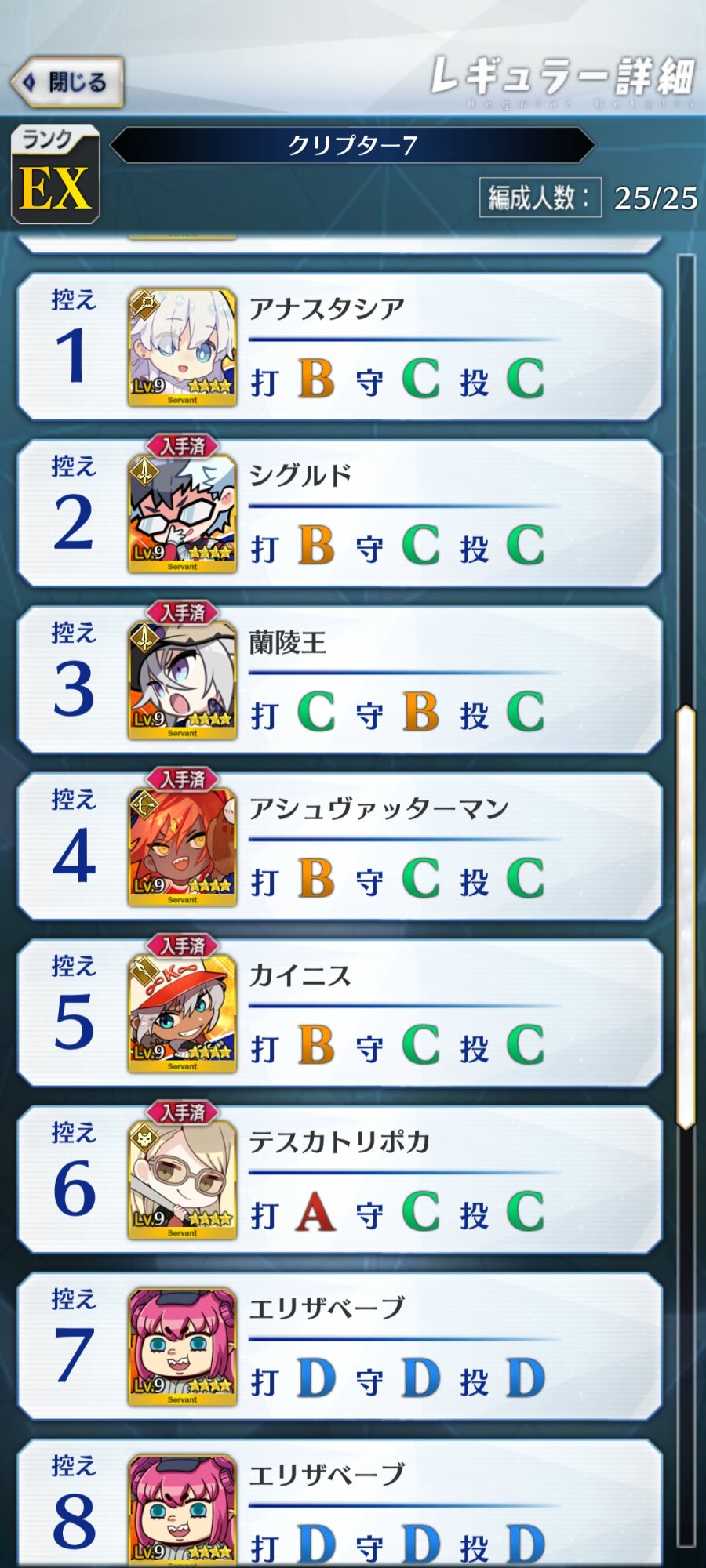Open reserve 5 カイニス row
This screenshot has width=706, height=1568.
tap(339, 1013)
